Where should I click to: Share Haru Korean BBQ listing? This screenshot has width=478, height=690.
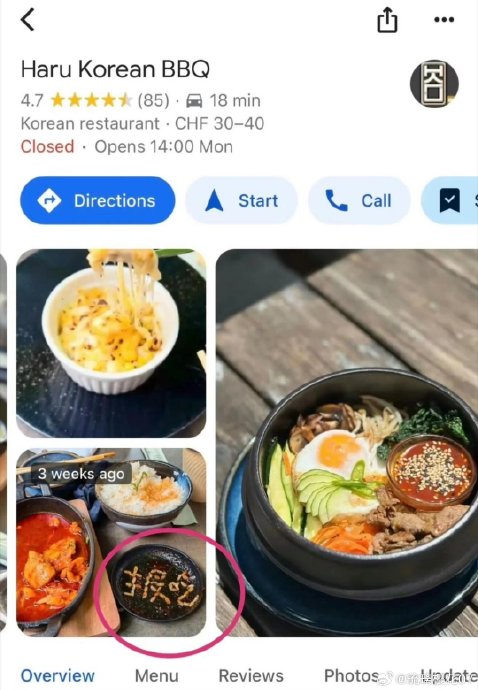click(387, 20)
